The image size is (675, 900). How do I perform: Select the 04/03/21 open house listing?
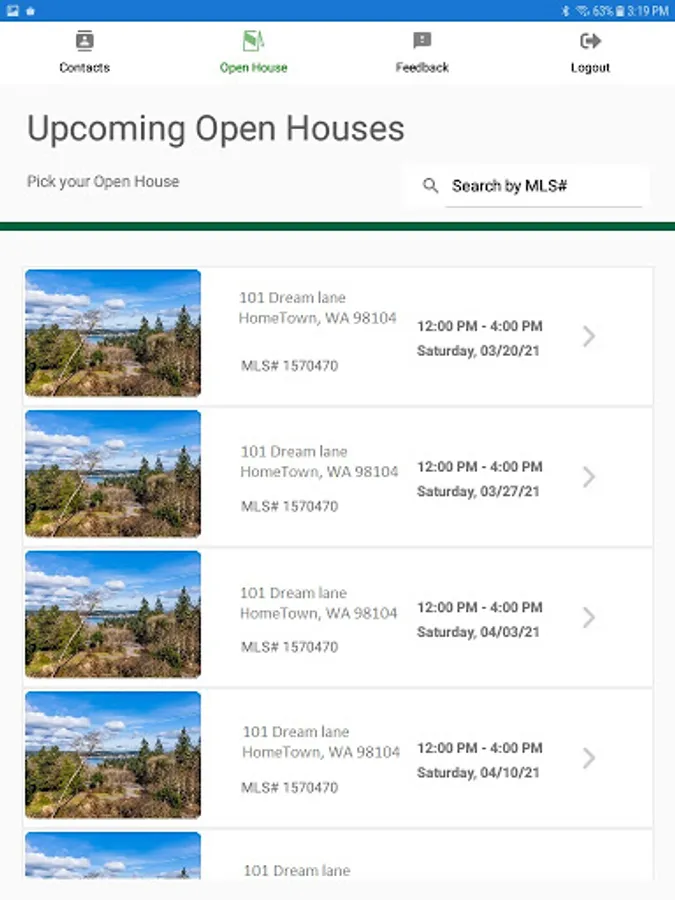click(x=338, y=617)
